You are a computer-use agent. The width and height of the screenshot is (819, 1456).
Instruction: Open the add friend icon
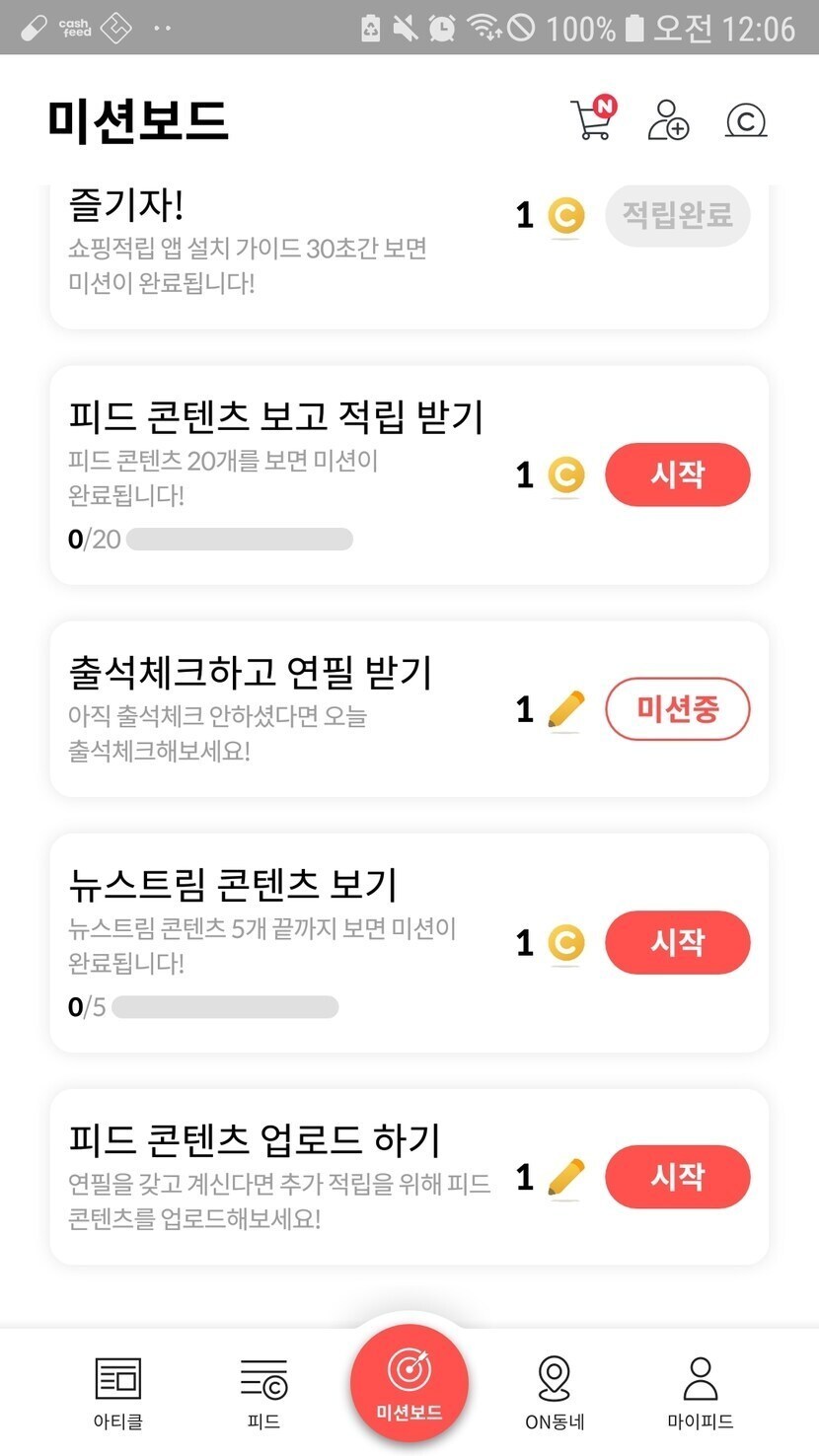point(668,120)
